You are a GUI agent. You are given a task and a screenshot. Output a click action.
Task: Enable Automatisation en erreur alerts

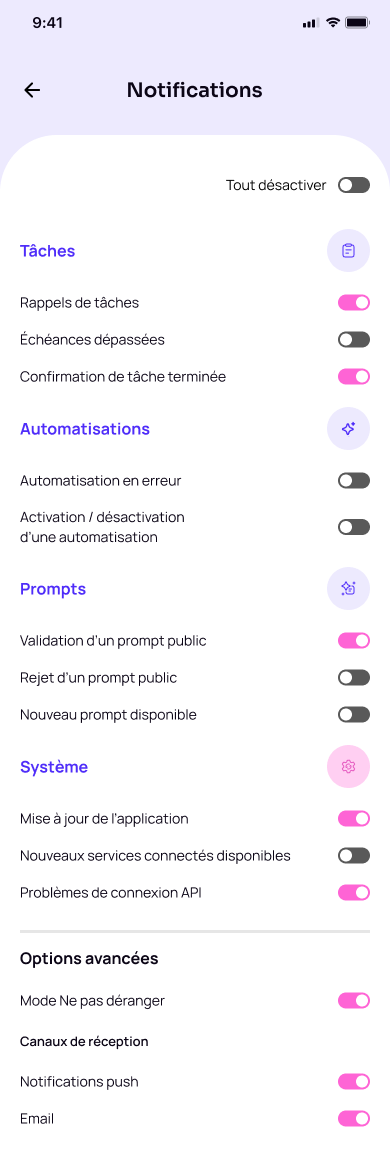(353, 481)
